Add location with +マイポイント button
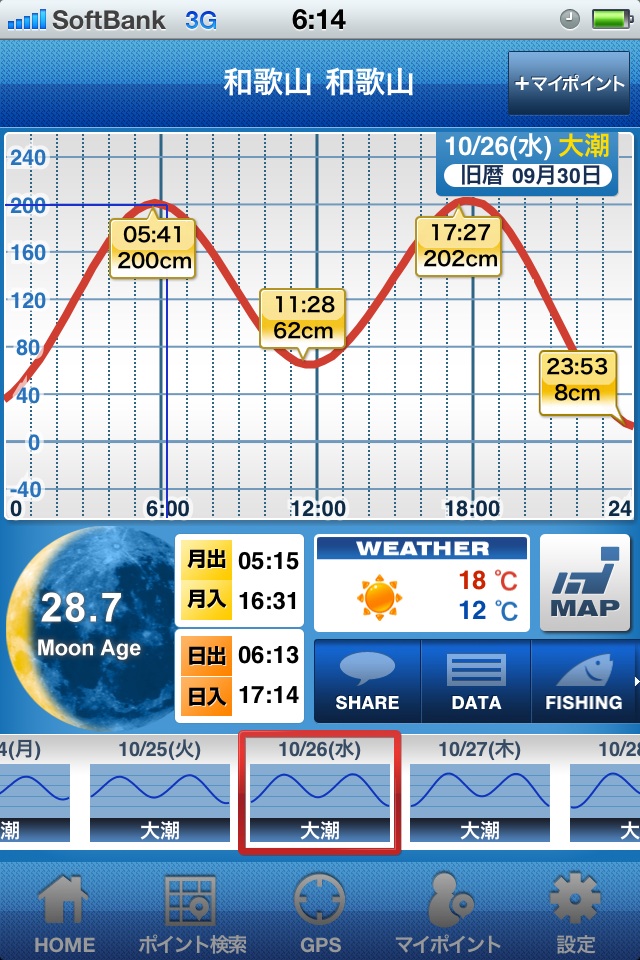 pyautogui.click(x=569, y=84)
